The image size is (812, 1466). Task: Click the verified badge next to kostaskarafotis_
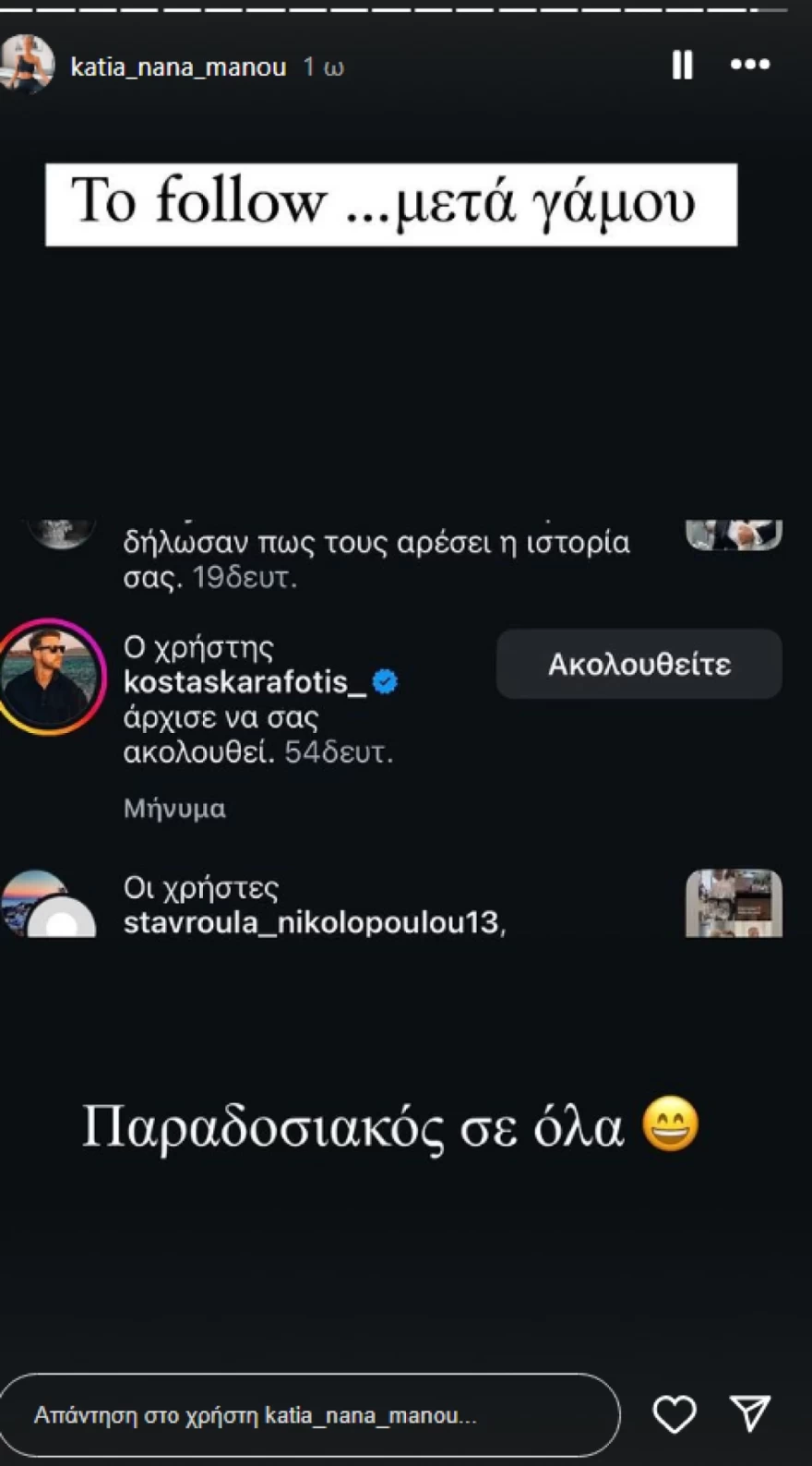[x=383, y=680]
